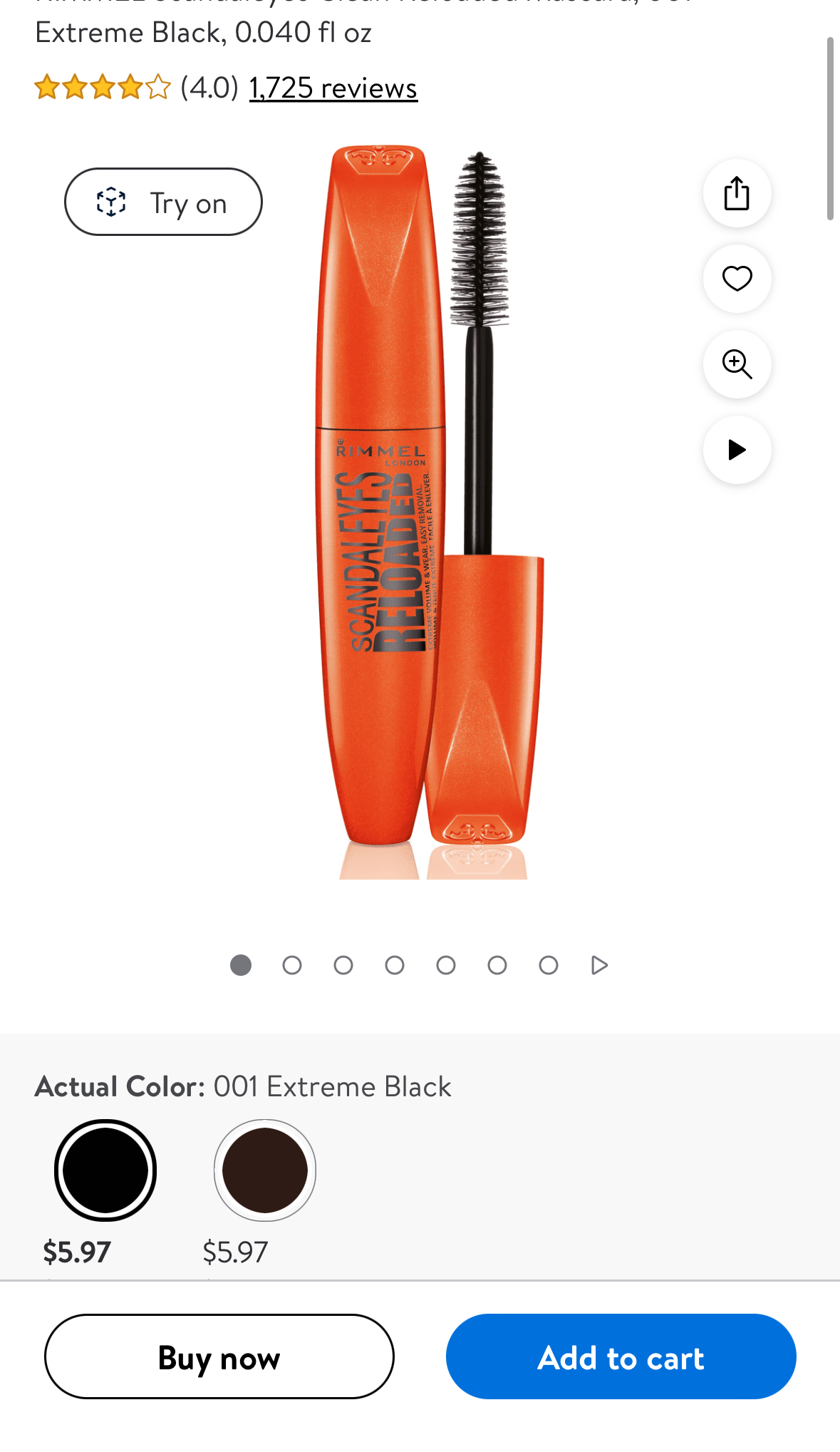The width and height of the screenshot is (840, 1452).
Task: Play the product video
Action: (737, 450)
